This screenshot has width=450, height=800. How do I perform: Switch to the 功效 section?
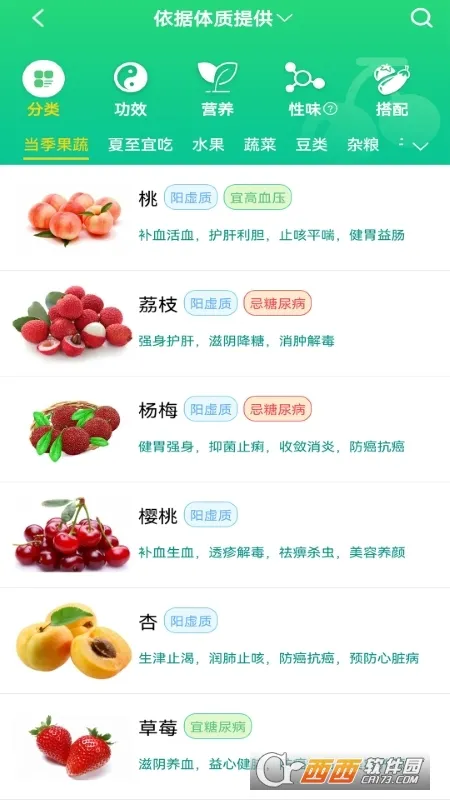click(131, 88)
